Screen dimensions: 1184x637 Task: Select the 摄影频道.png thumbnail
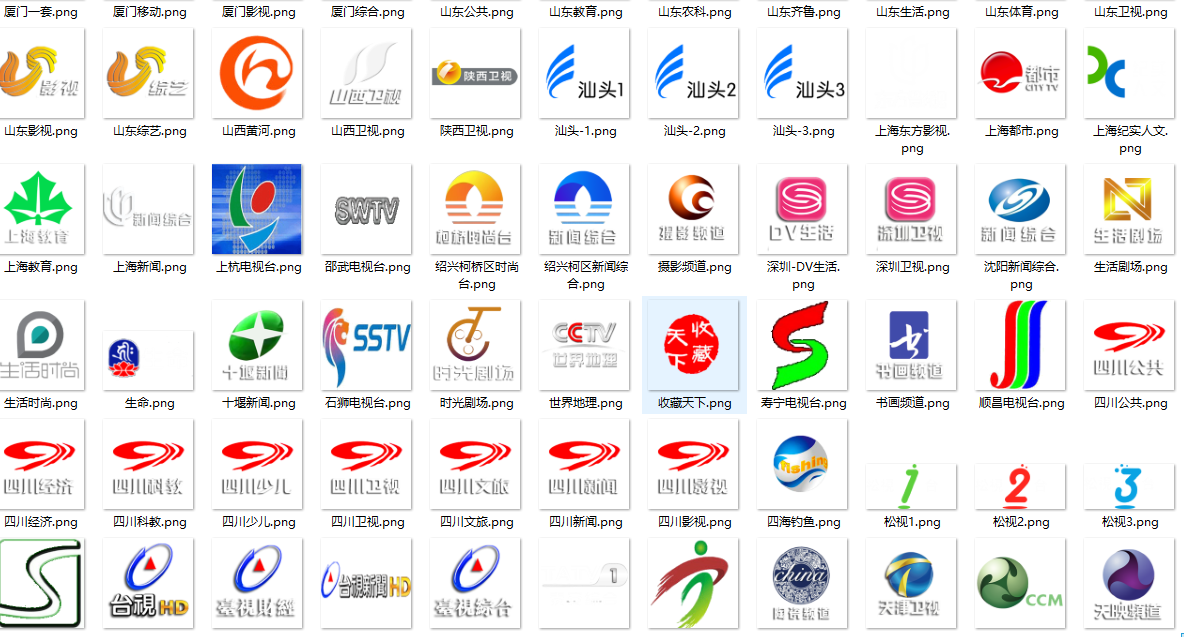pos(694,210)
